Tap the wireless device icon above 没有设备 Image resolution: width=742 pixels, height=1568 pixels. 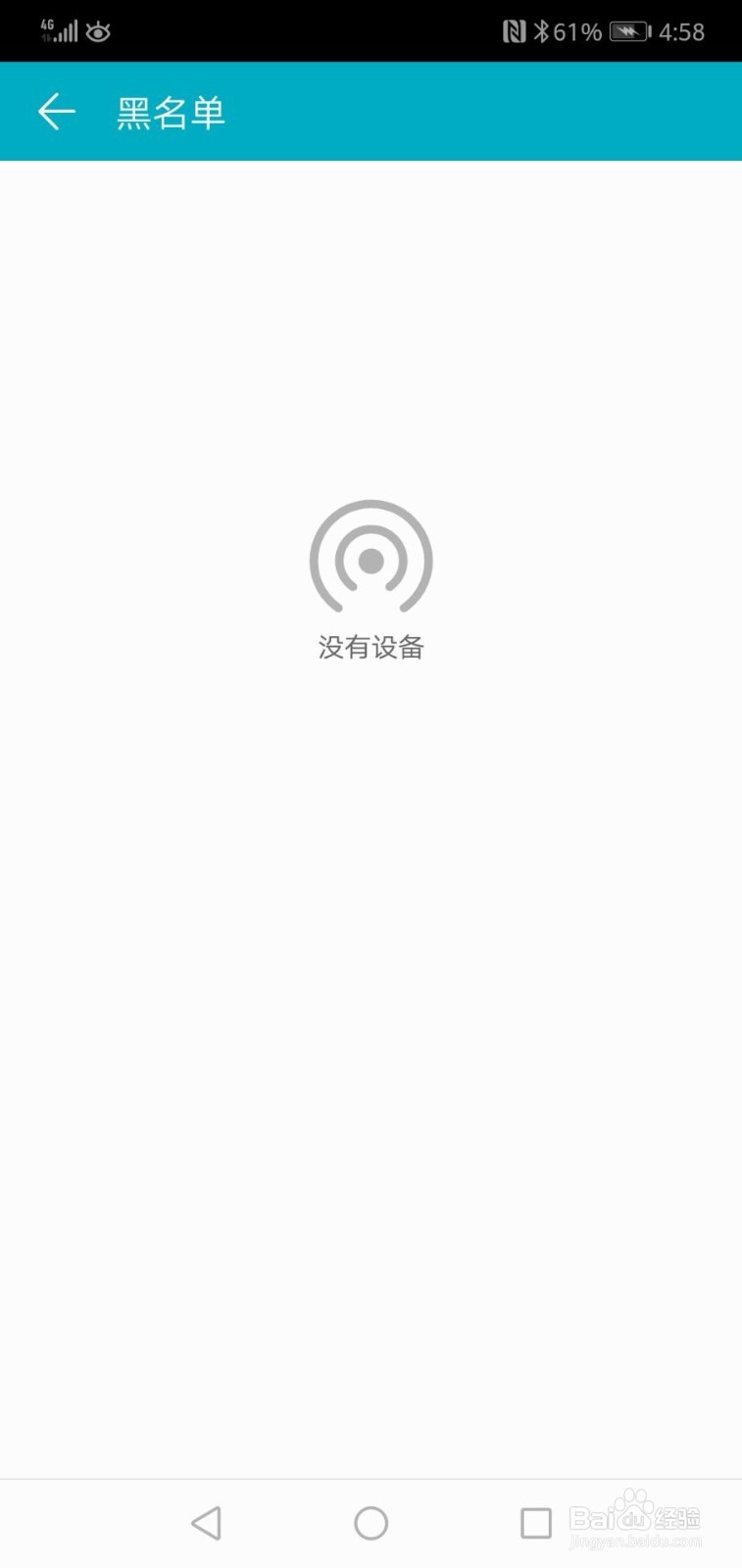tap(371, 559)
